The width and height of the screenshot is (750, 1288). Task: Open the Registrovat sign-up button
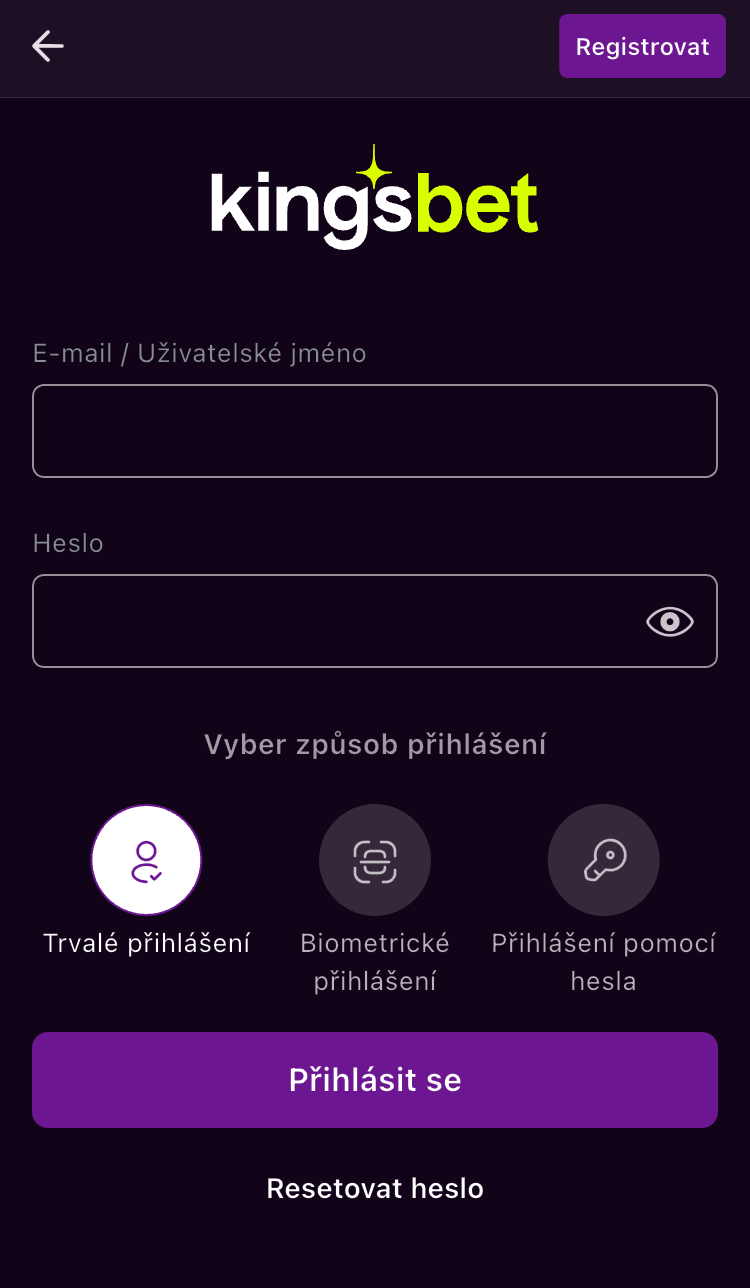[642, 46]
